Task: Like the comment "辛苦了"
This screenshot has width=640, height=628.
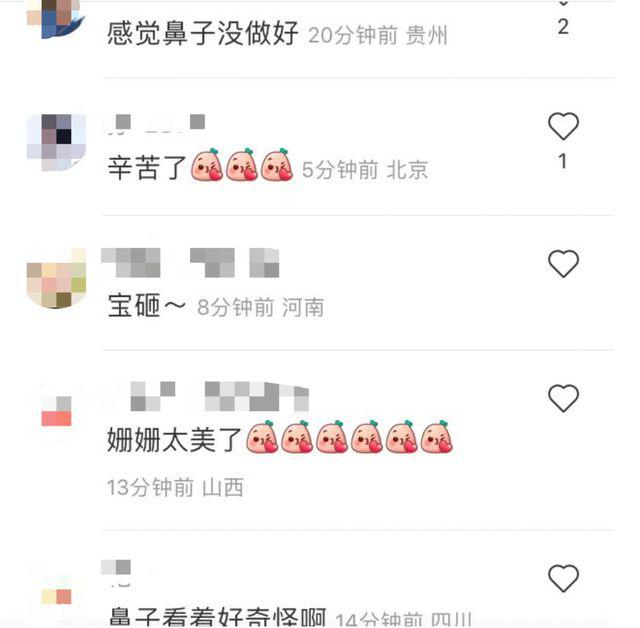Action: pyautogui.click(x=563, y=127)
